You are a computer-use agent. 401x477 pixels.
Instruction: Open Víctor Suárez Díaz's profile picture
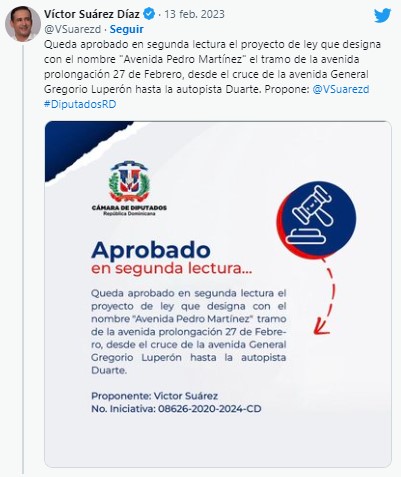(x=23, y=23)
